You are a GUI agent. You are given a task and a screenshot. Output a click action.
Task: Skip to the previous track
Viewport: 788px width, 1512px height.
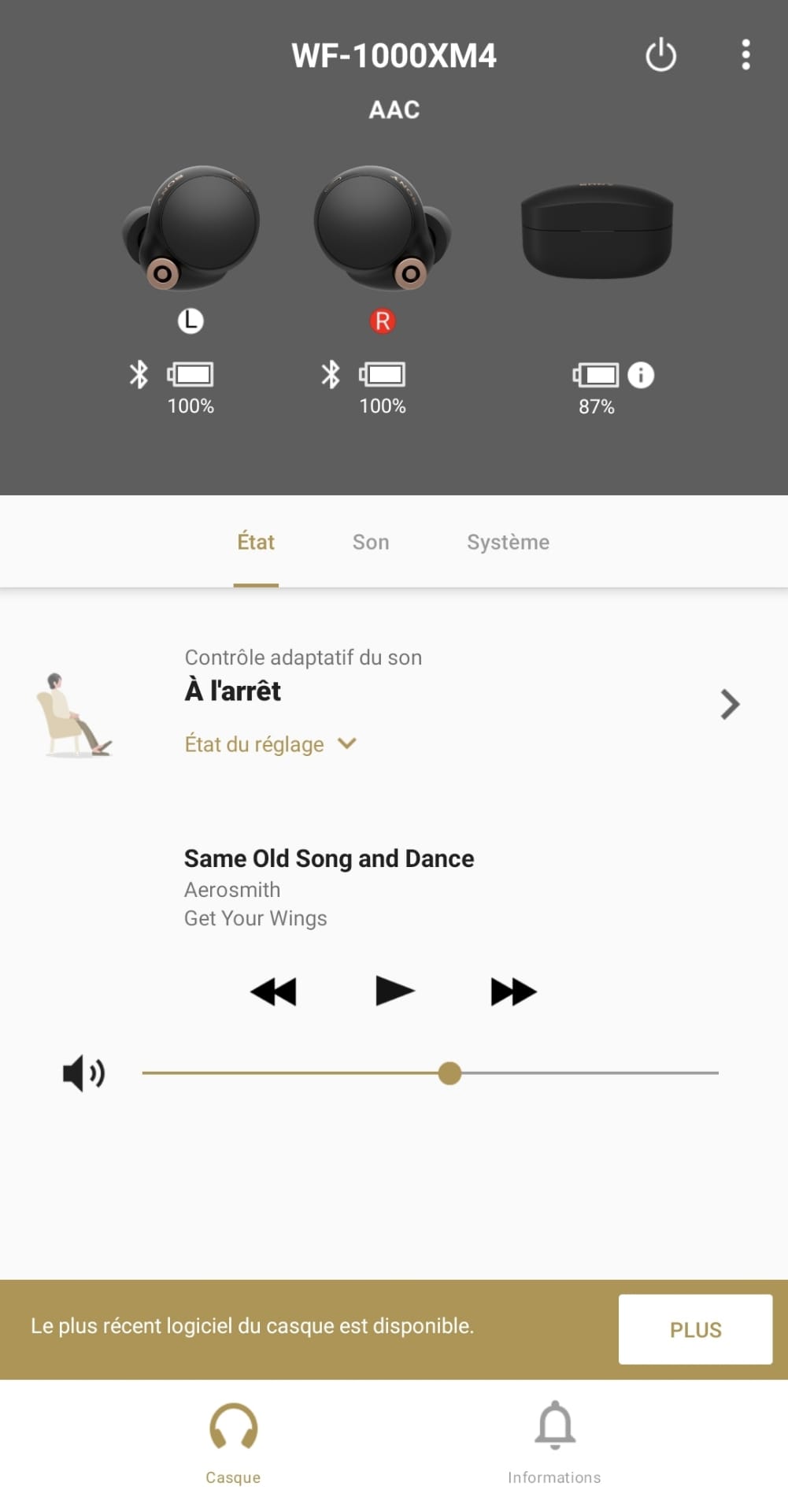[x=273, y=991]
